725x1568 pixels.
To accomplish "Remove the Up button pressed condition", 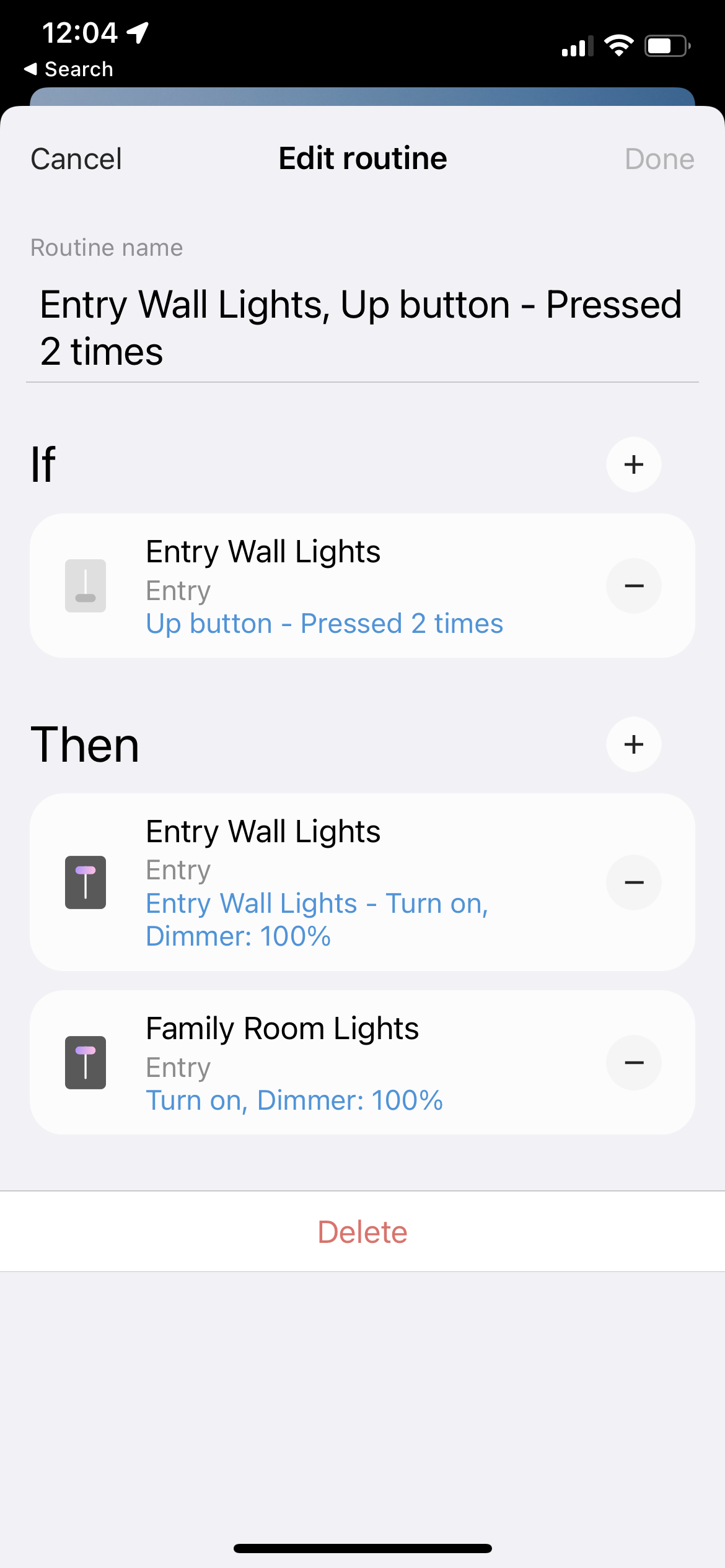I will 633,586.
